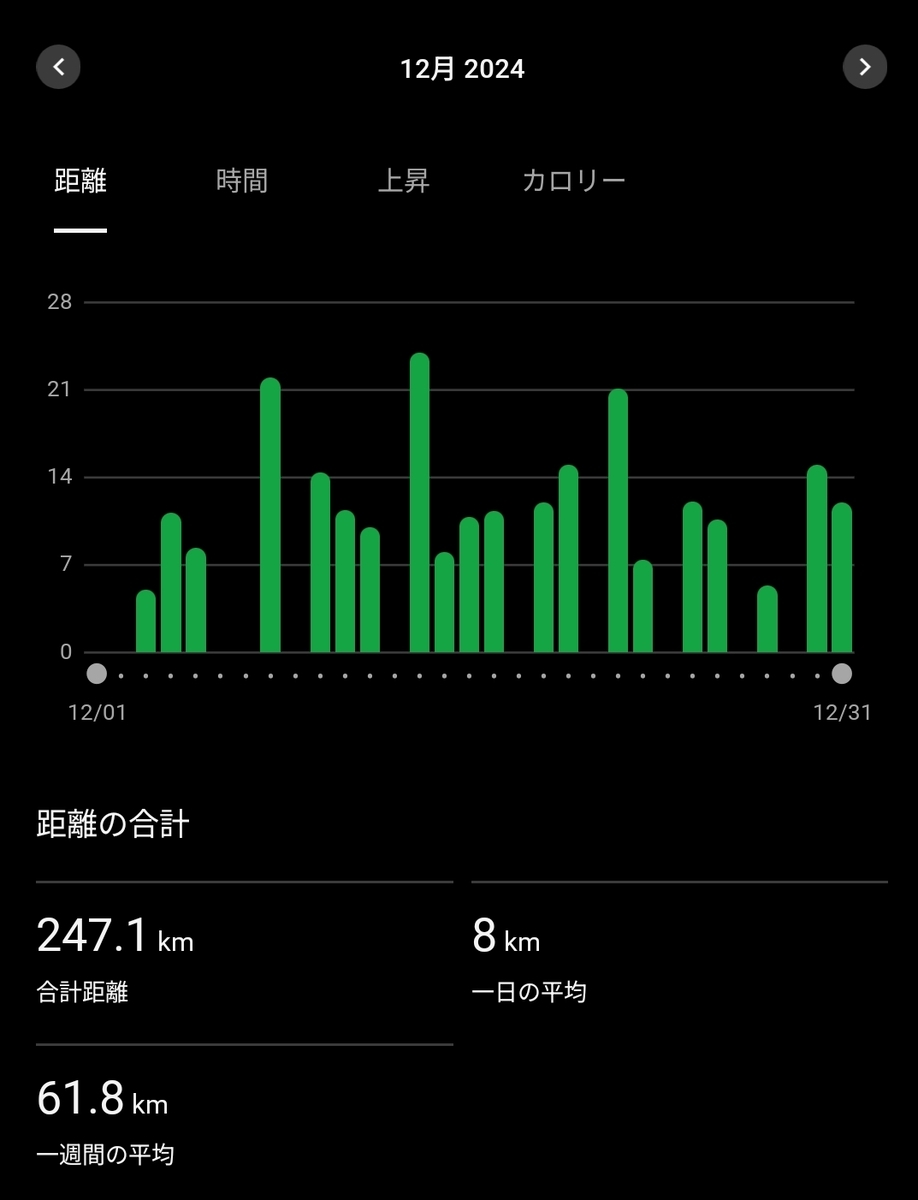918x1200 pixels.
Task: Tap the 12/01 range start handle
Action: point(97,674)
